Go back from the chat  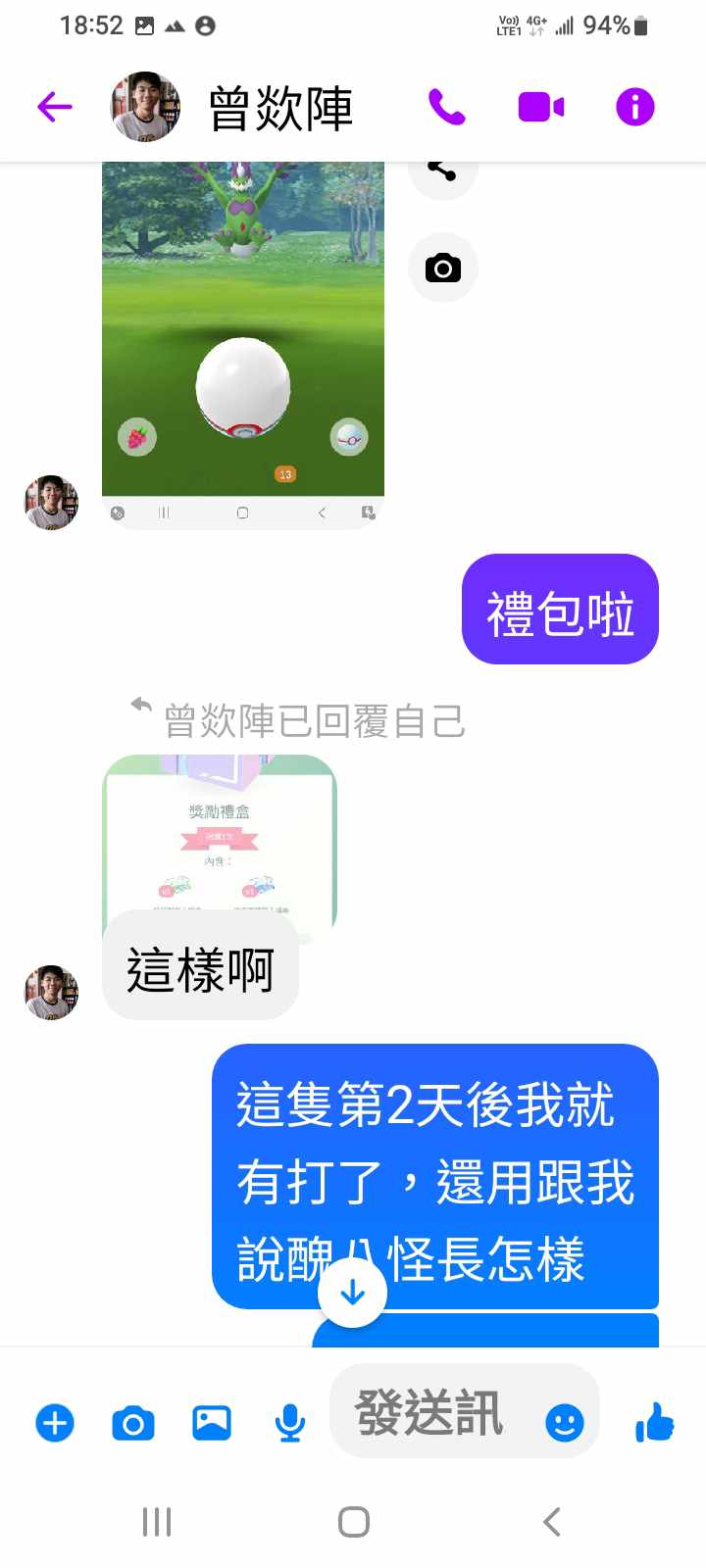(x=55, y=106)
